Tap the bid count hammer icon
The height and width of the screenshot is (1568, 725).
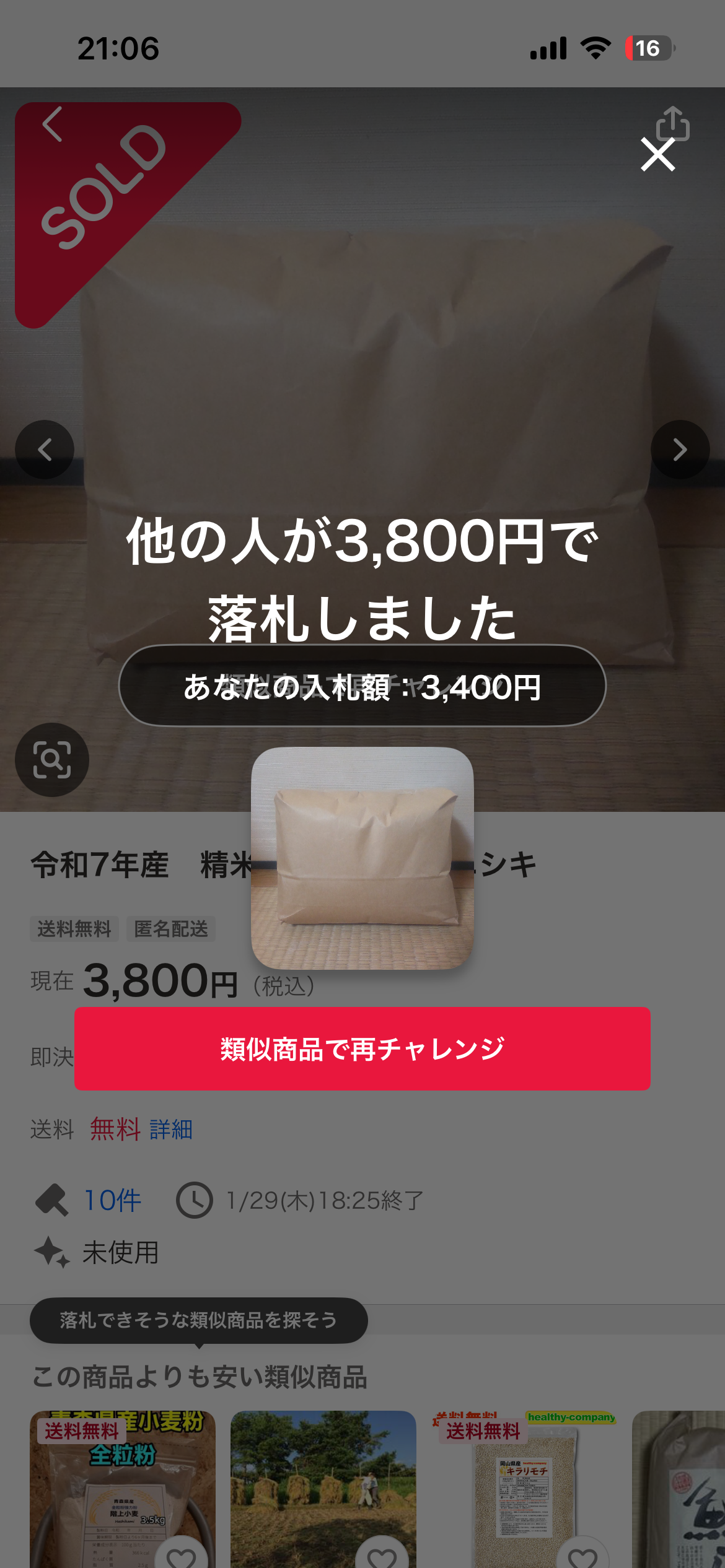[x=53, y=1198]
